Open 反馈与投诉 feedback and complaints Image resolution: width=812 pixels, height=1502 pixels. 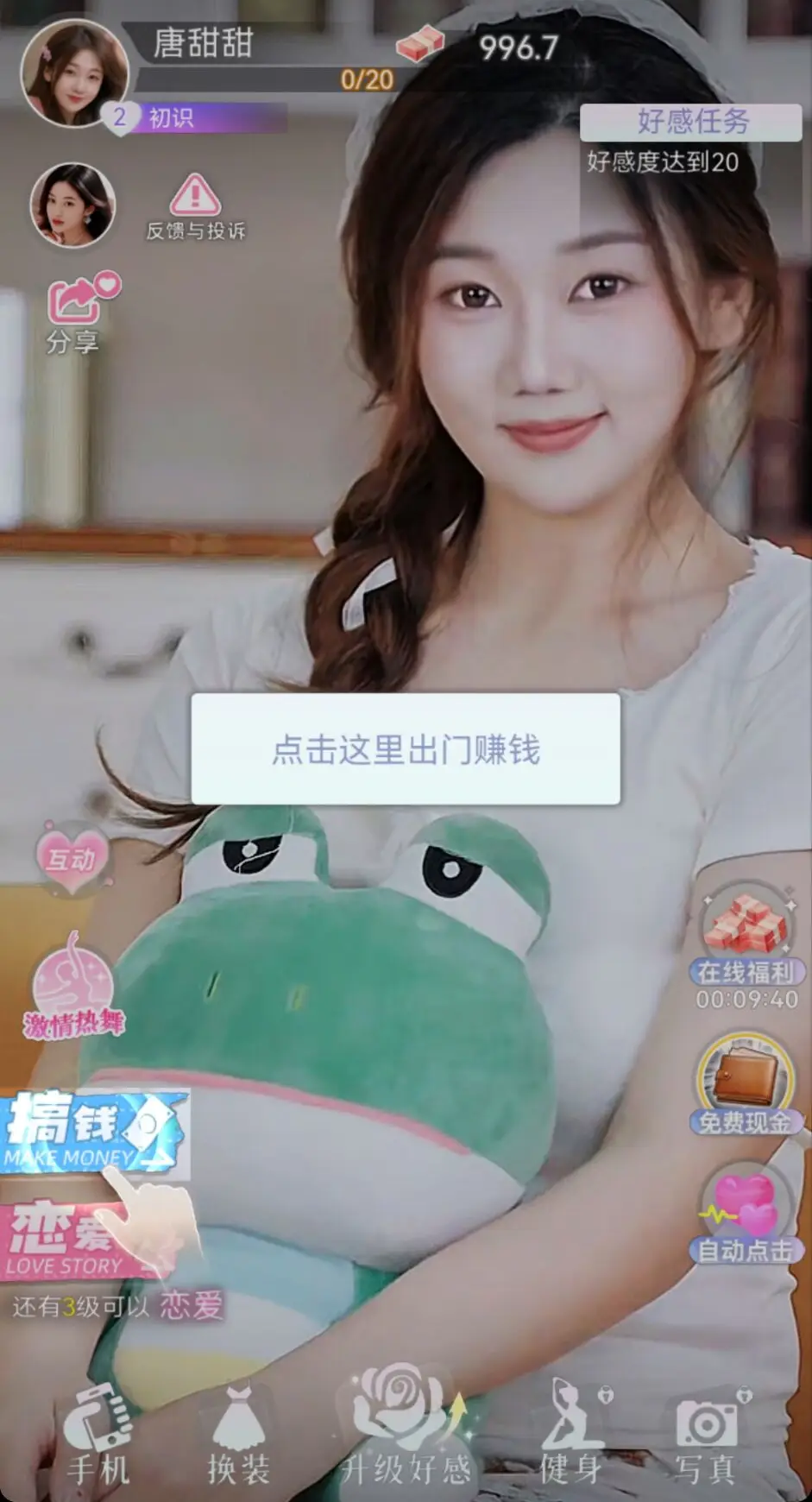(x=195, y=206)
